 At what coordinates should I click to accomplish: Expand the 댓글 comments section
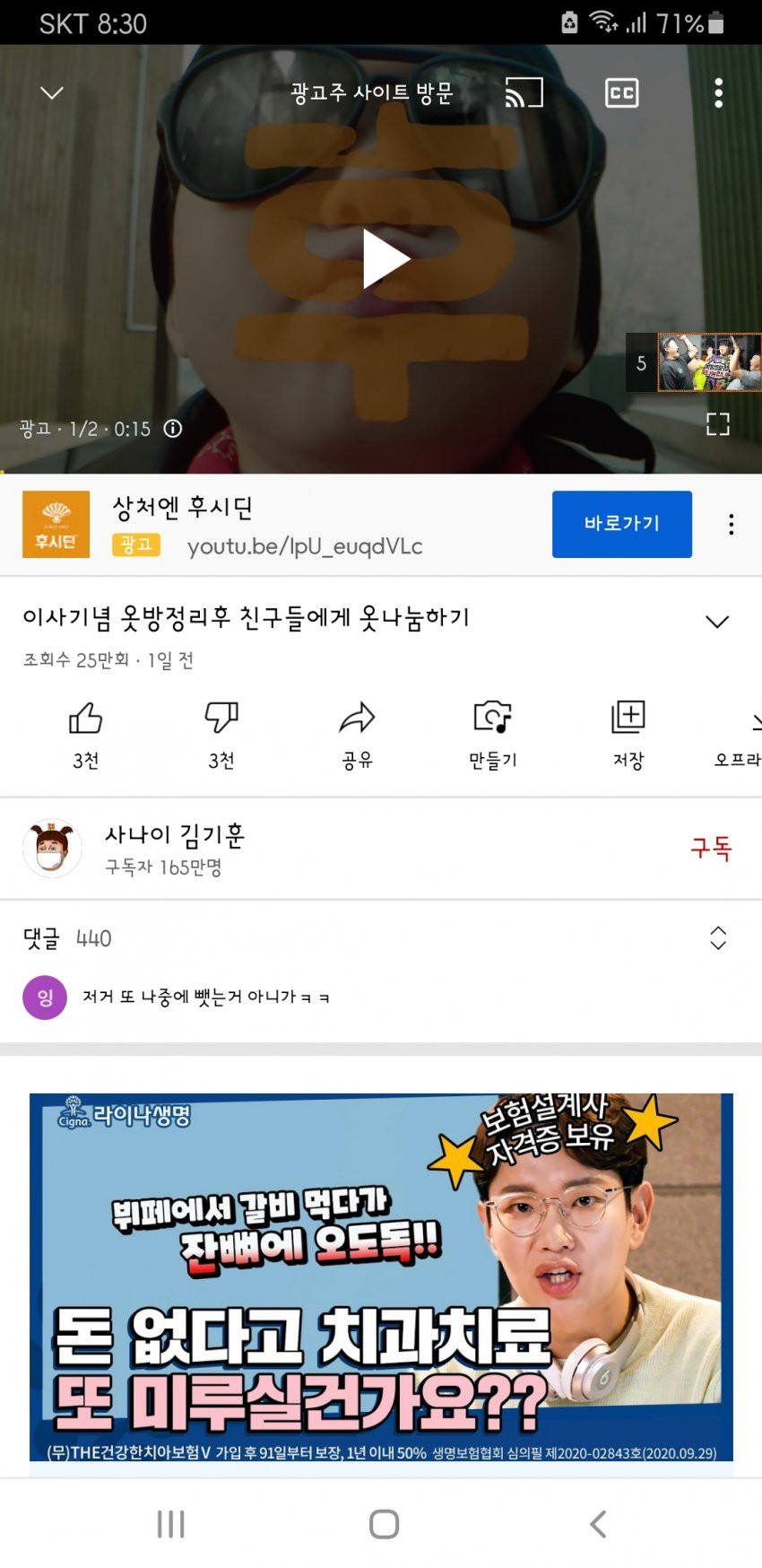tap(717, 938)
